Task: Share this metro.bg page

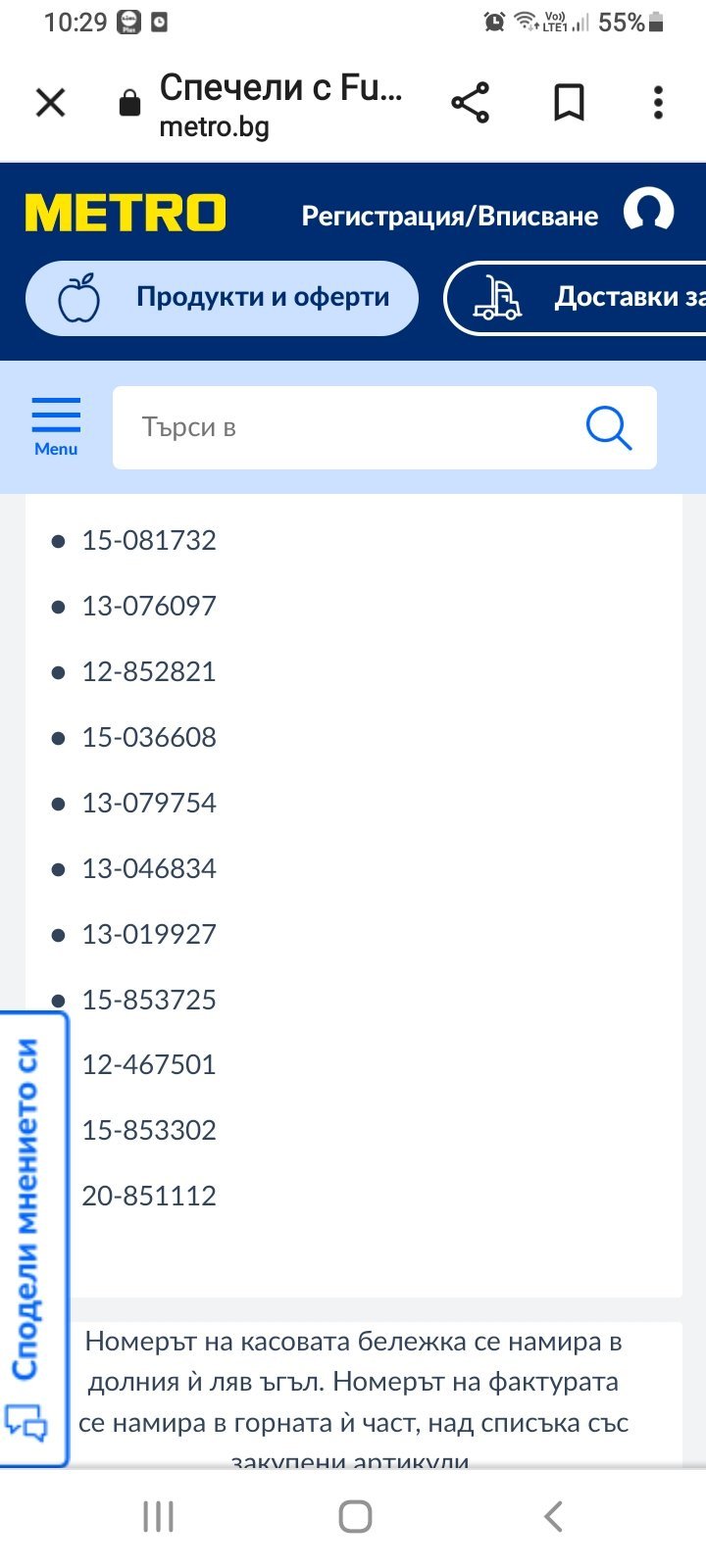Action: [x=471, y=102]
